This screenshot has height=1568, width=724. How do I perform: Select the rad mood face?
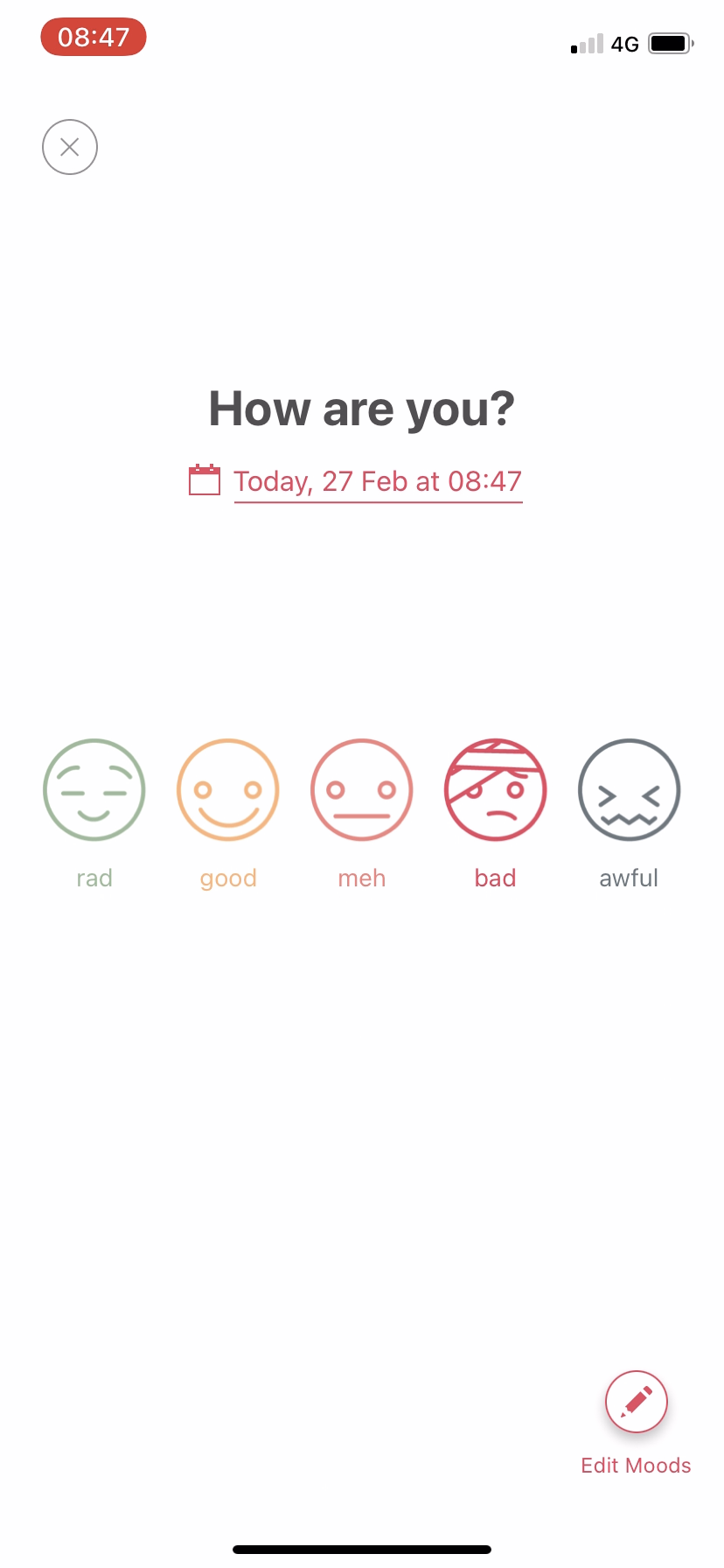(94, 789)
